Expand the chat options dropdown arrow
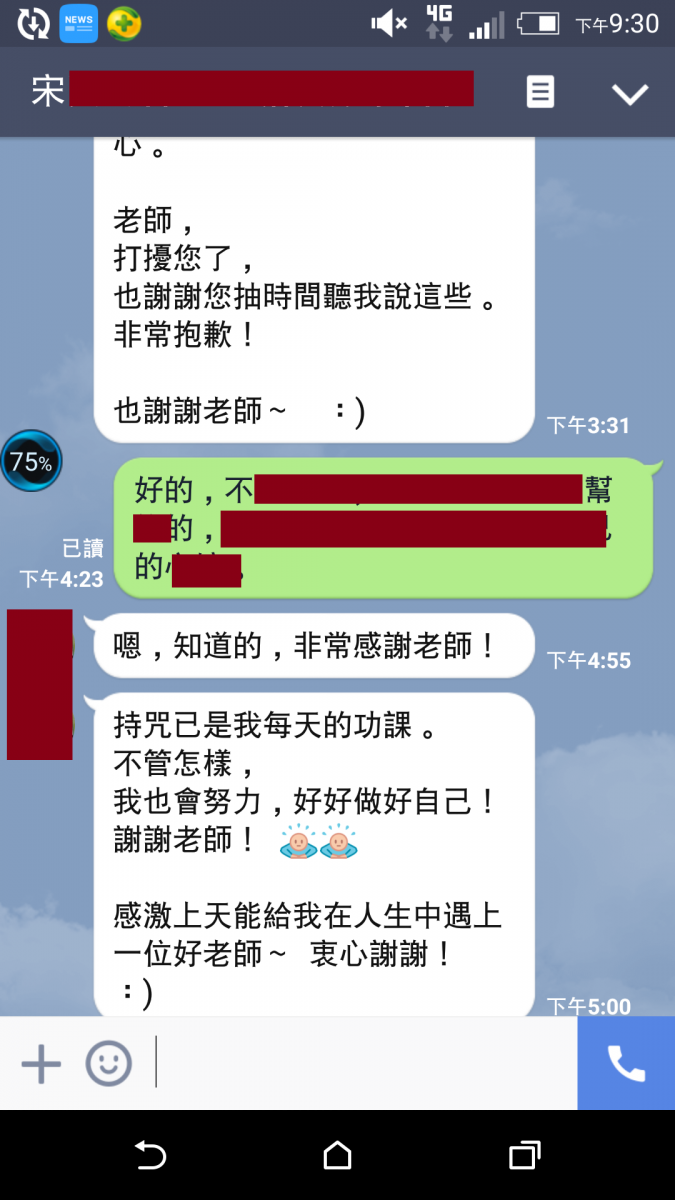The height and width of the screenshot is (1200, 675). [x=630, y=94]
